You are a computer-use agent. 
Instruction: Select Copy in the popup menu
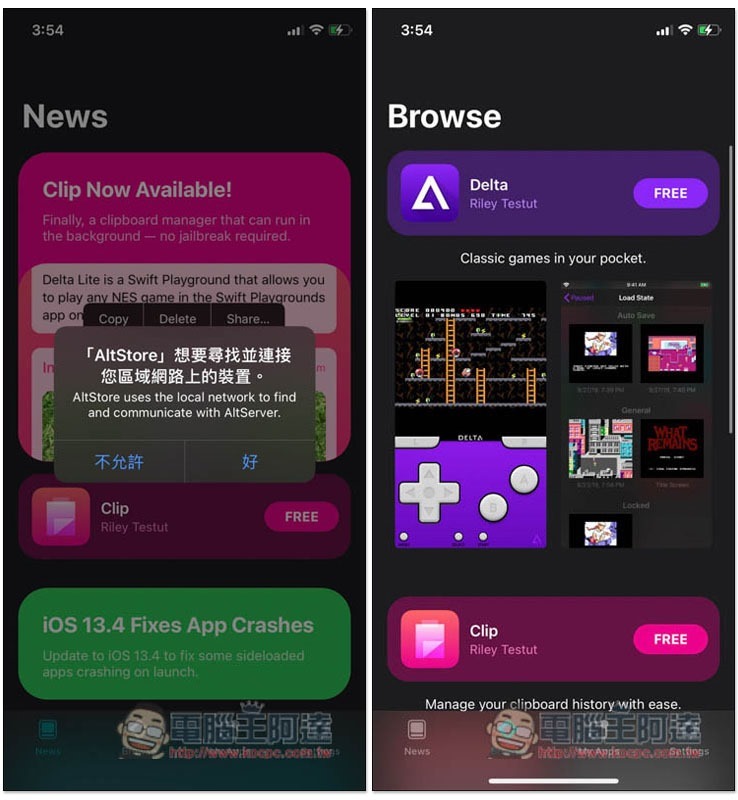pos(114,319)
